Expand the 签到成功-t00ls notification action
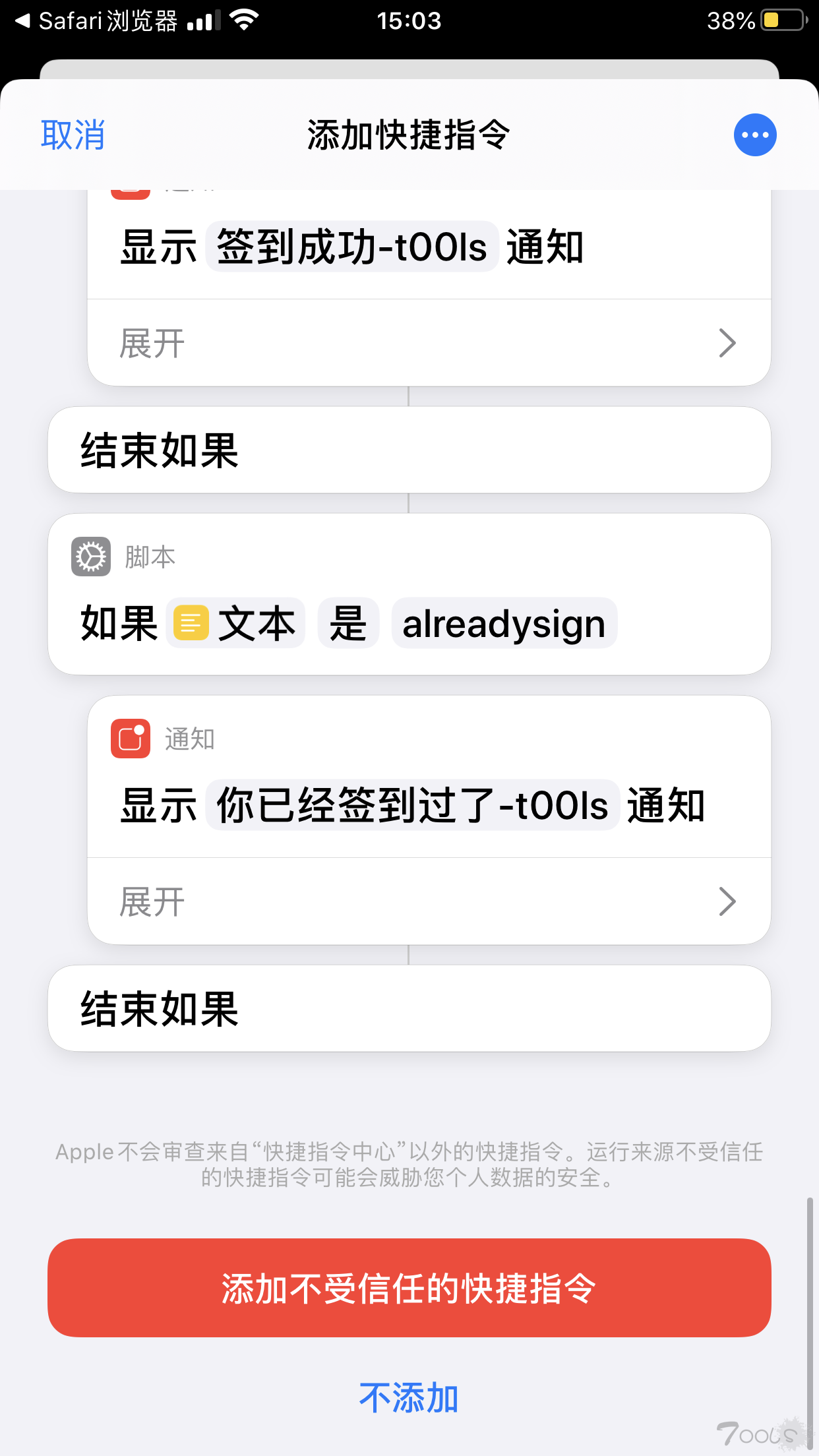Viewport: 819px width, 1456px height. click(x=429, y=343)
